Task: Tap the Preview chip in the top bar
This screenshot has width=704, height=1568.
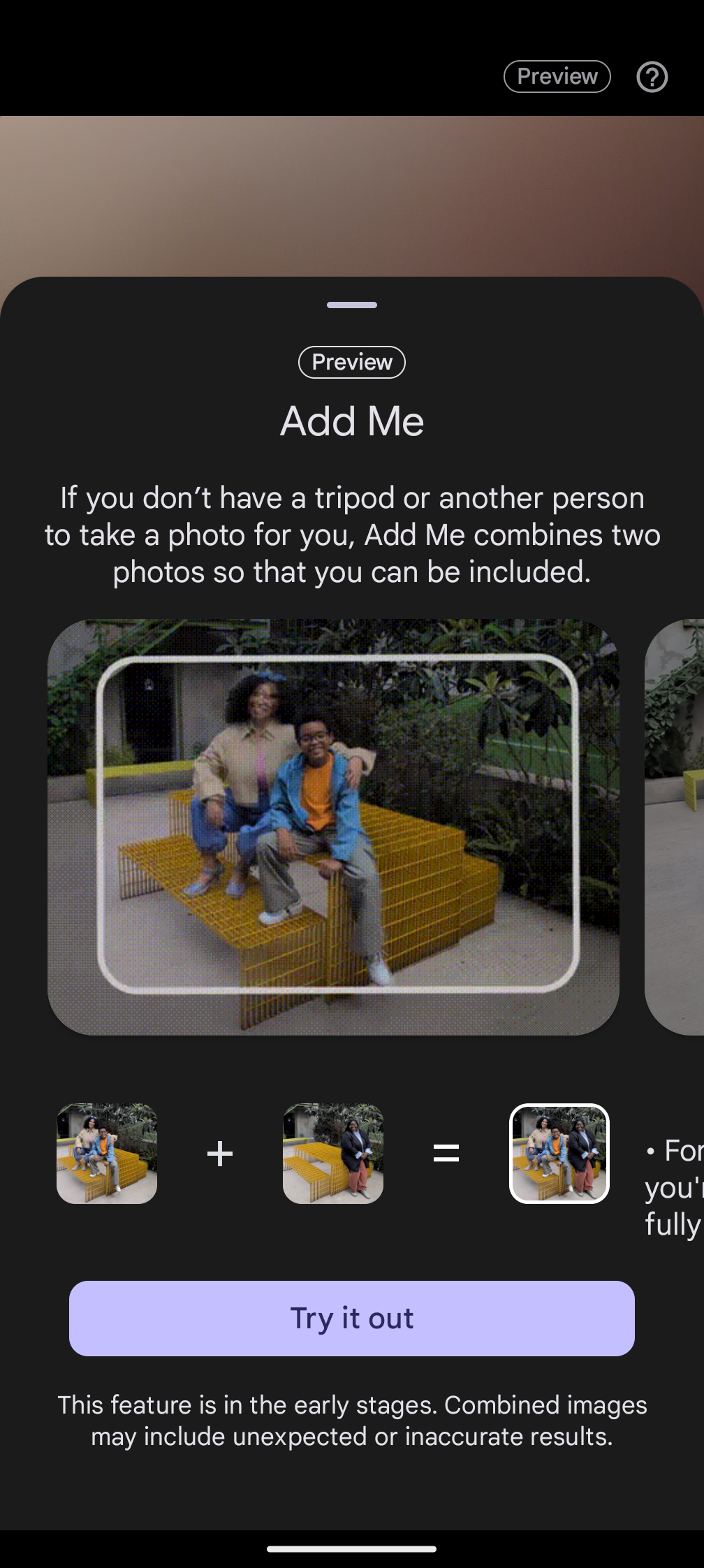Action: click(x=557, y=76)
